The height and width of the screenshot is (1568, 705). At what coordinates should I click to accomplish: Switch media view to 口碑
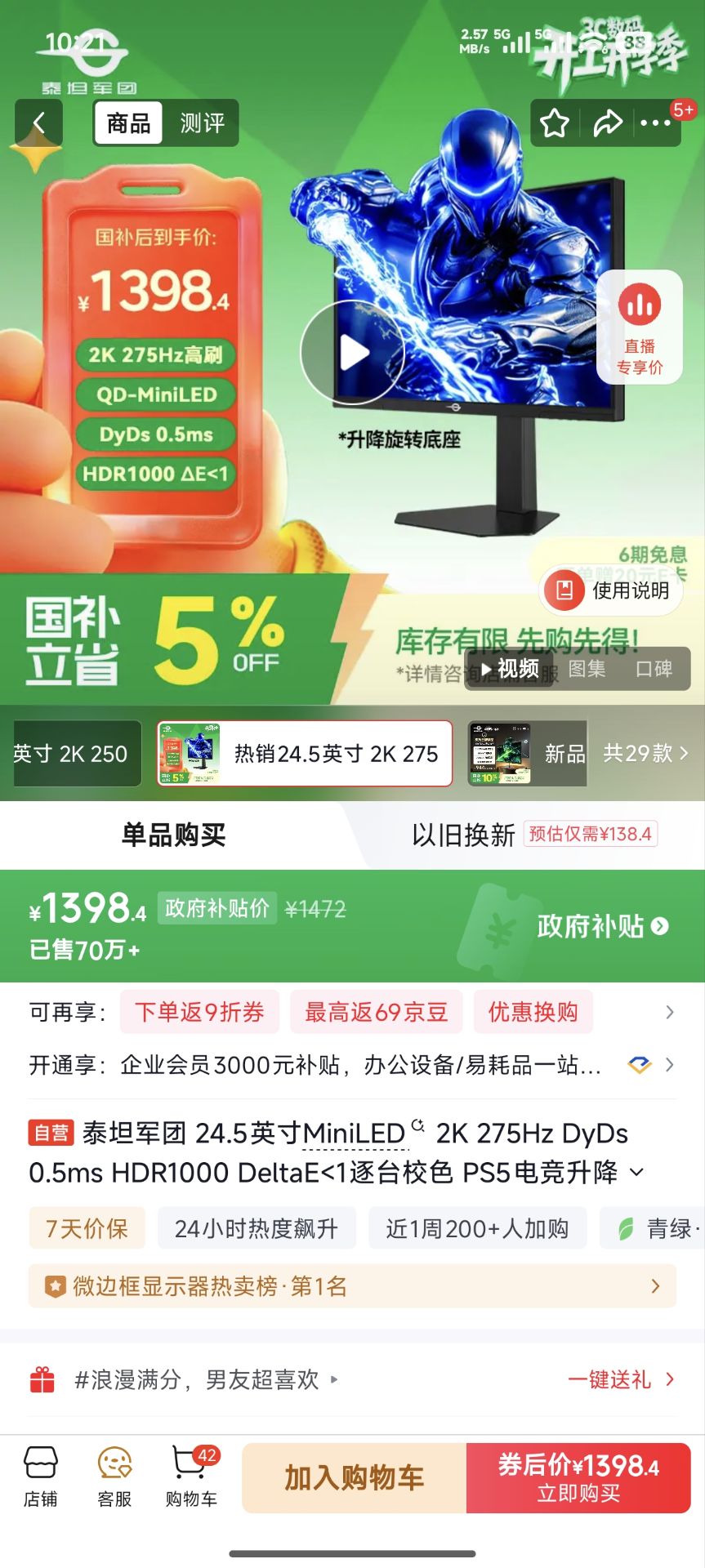(654, 669)
